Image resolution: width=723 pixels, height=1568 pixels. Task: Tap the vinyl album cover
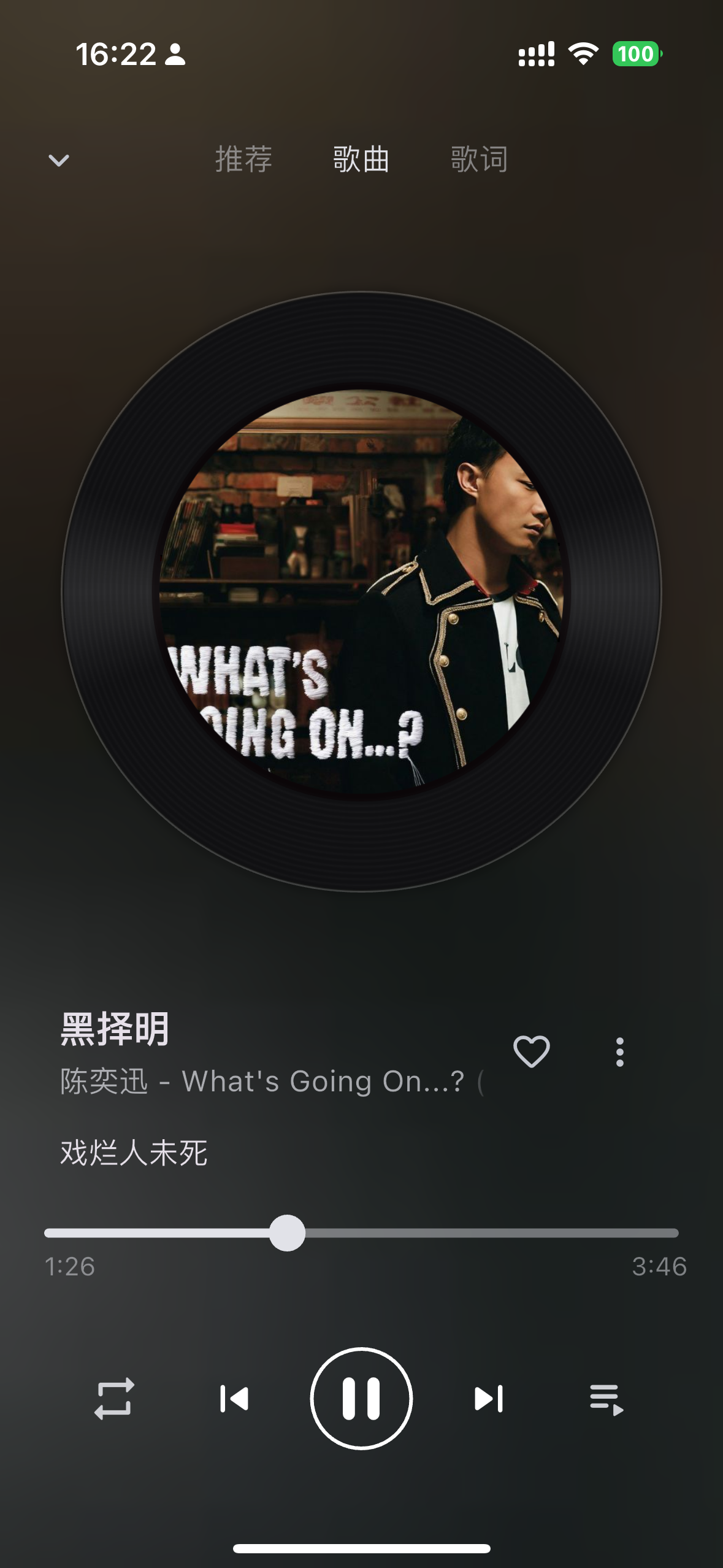click(x=361, y=591)
